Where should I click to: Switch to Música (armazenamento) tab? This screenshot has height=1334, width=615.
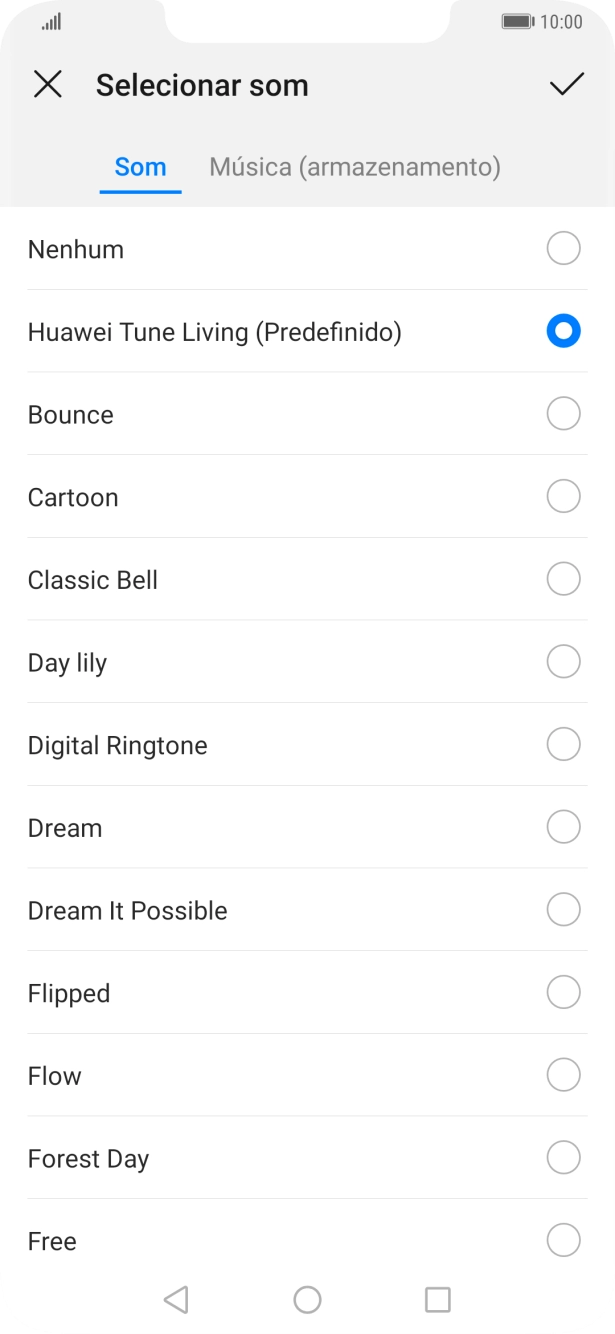[x=354, y=167]
